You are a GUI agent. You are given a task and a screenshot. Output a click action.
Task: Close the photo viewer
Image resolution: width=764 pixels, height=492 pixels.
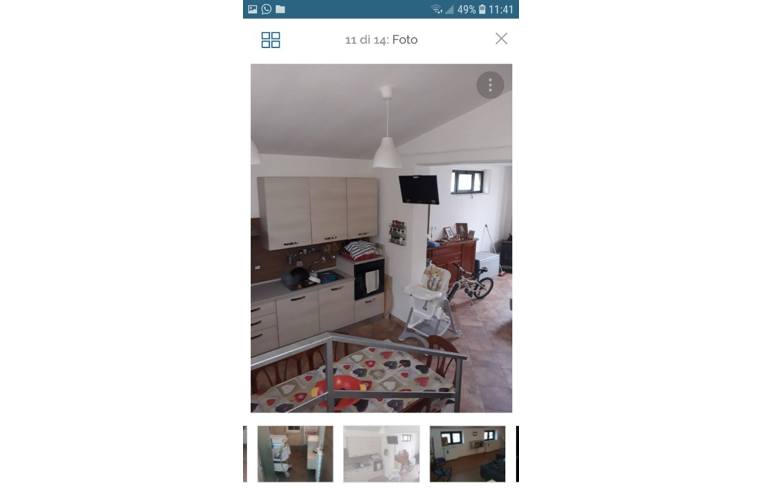tap(501, 39)
